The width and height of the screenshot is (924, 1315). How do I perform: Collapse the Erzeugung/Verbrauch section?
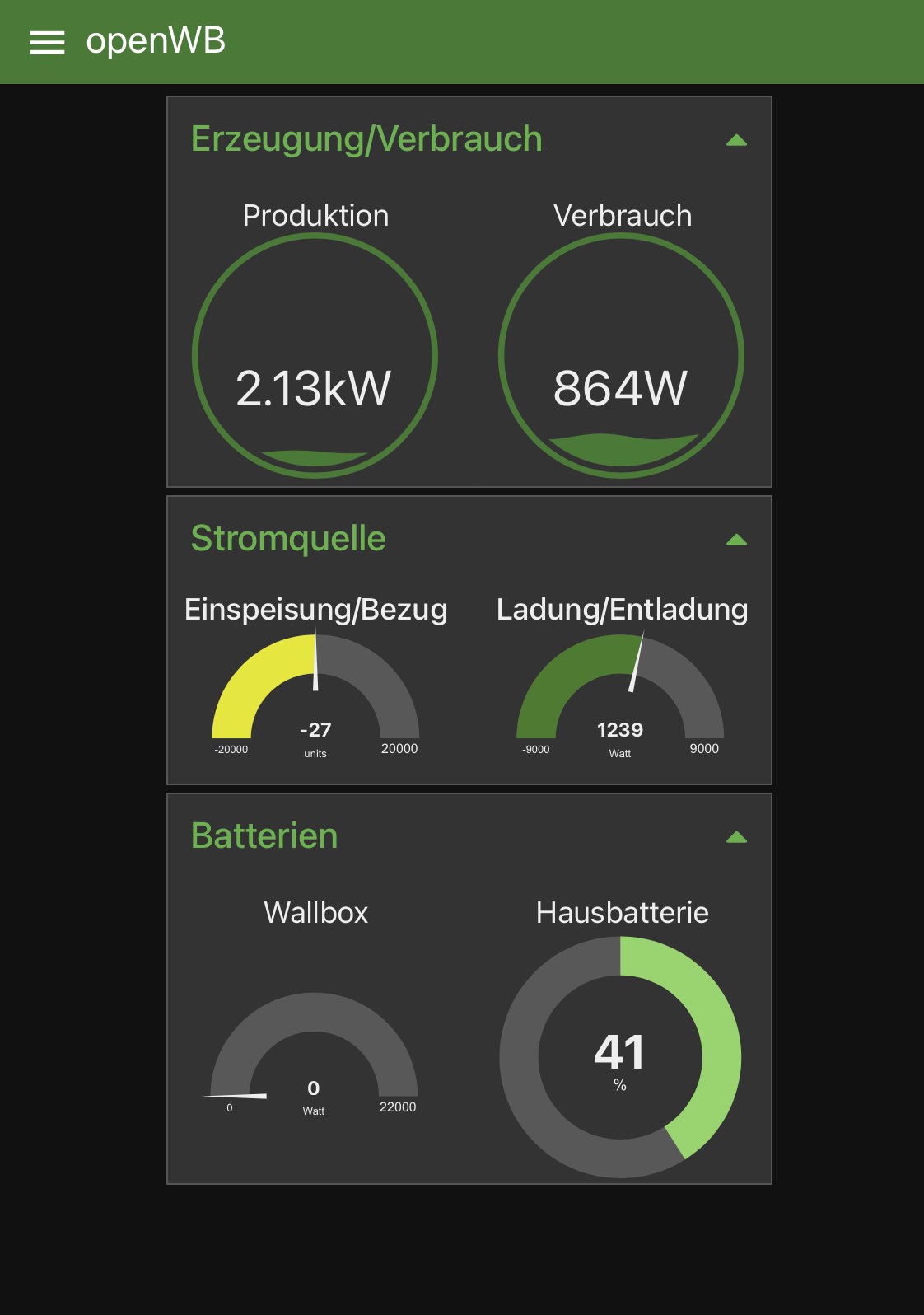coord(736,140)
